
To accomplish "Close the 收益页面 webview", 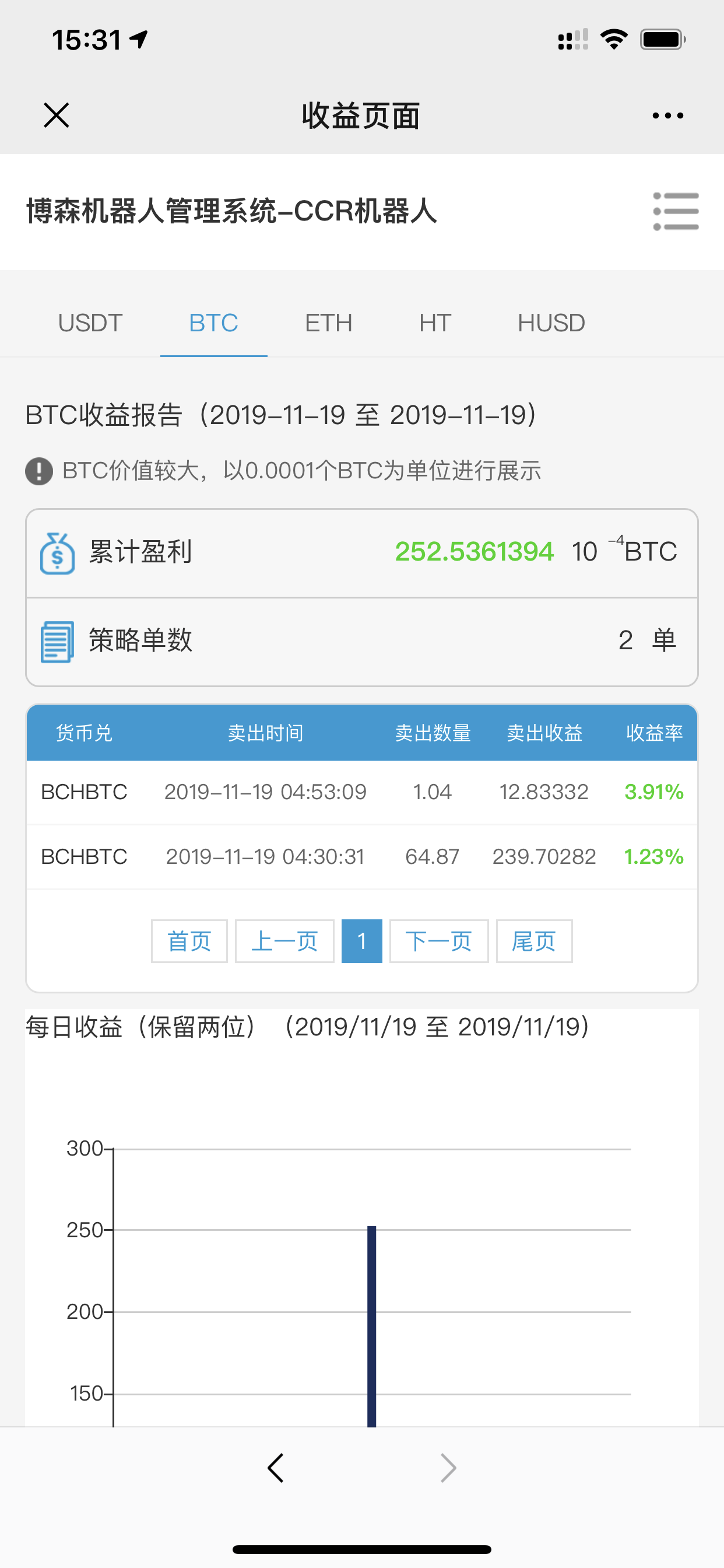I will pyautogui.click(x=57, y=115).
